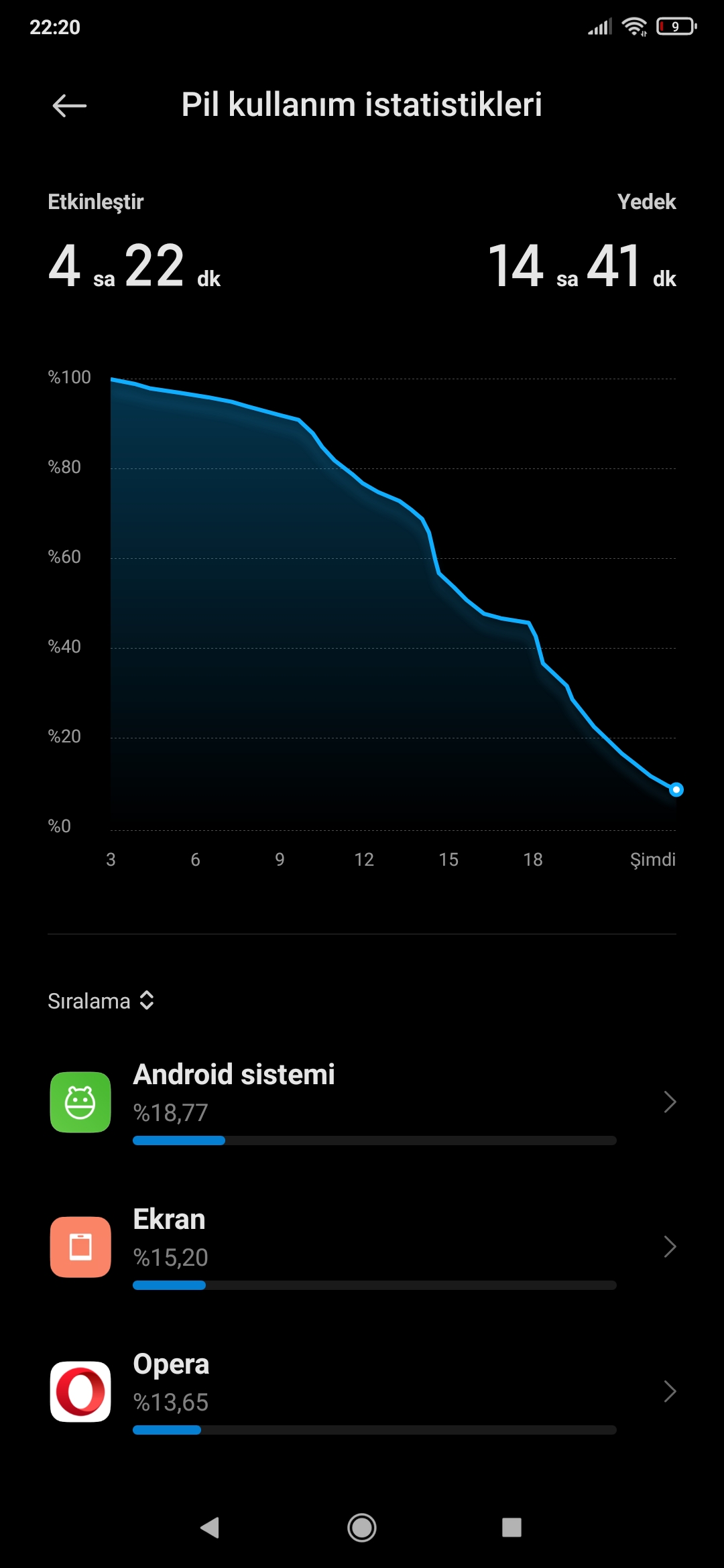Image resolution: width=724 pixels, height=1568 pixels.
Task: Open the Sıralama sort dropdown
Action: [101, 1000]
